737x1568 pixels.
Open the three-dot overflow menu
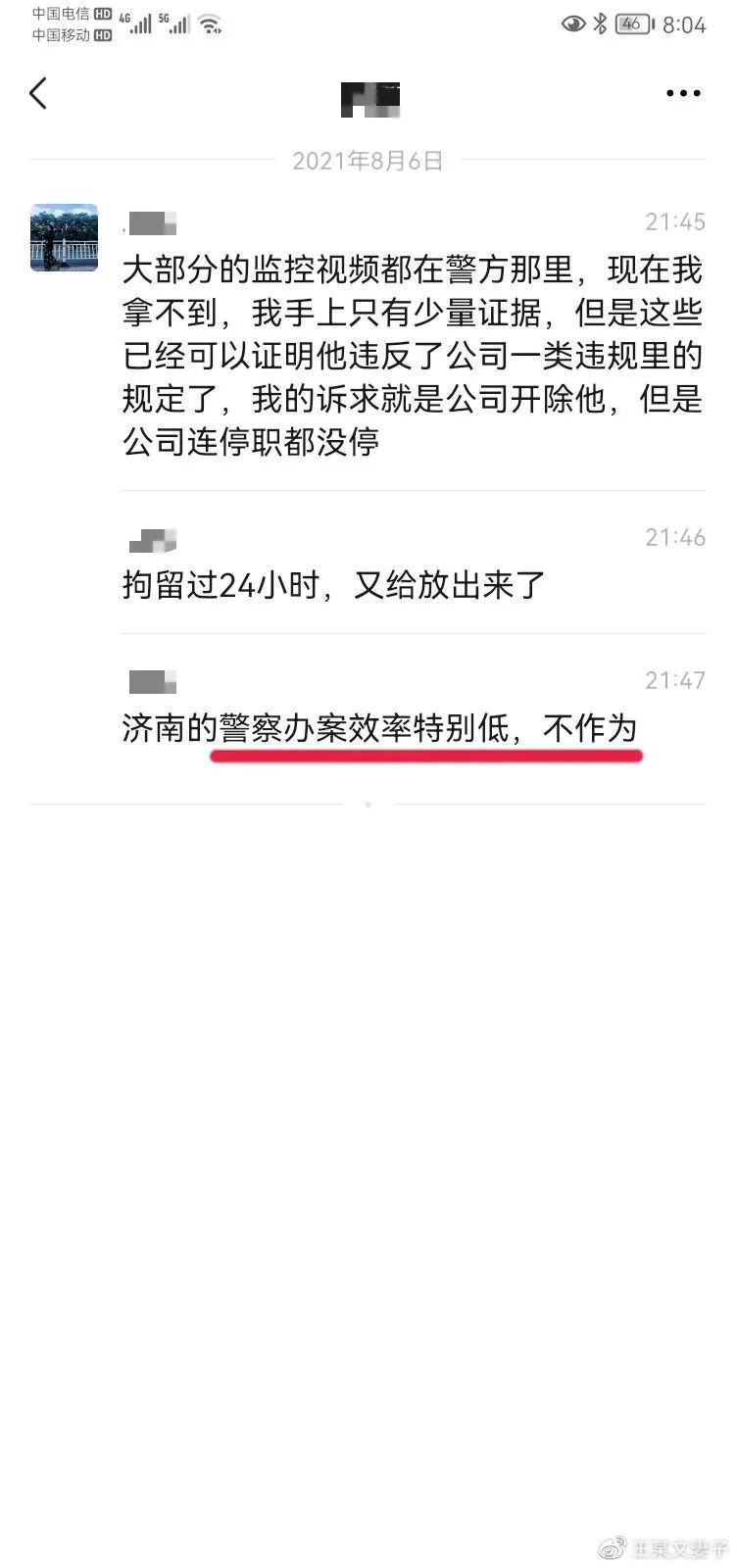(x=683, y=94)
